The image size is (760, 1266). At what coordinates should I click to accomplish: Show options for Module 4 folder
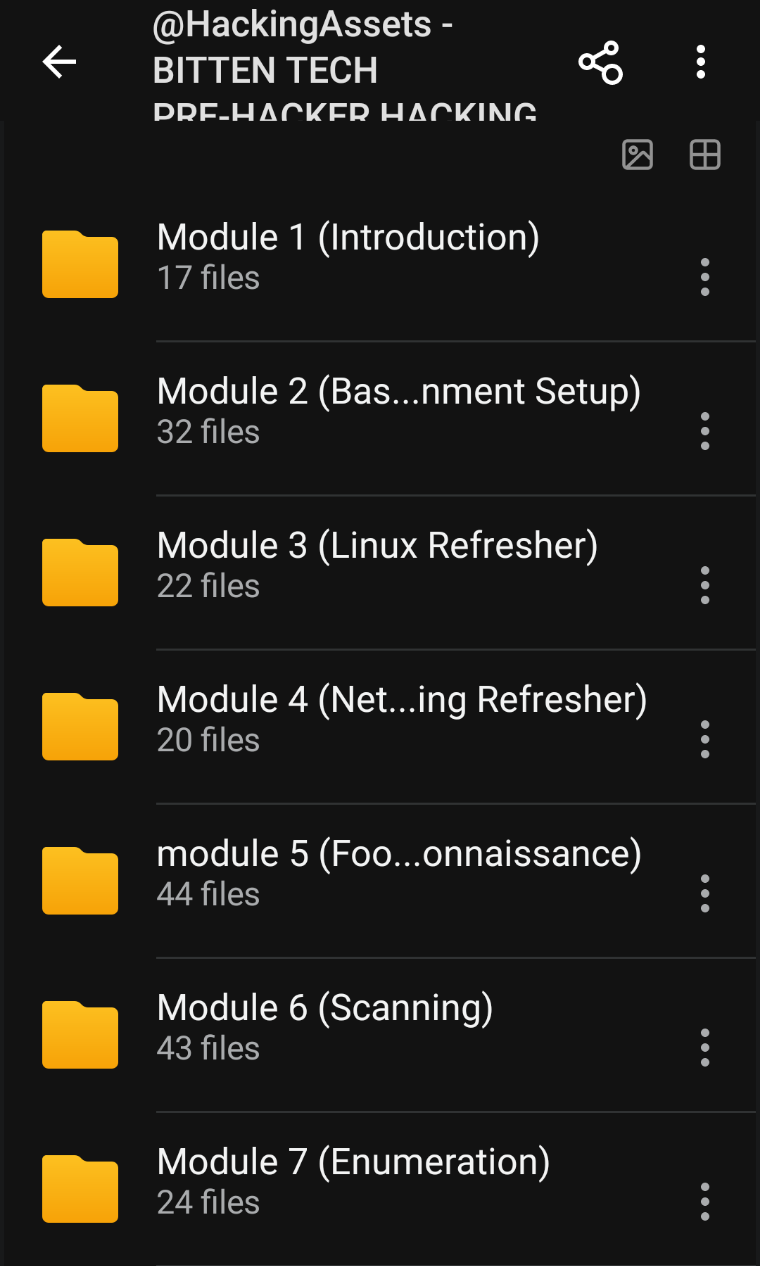(705, 739)
